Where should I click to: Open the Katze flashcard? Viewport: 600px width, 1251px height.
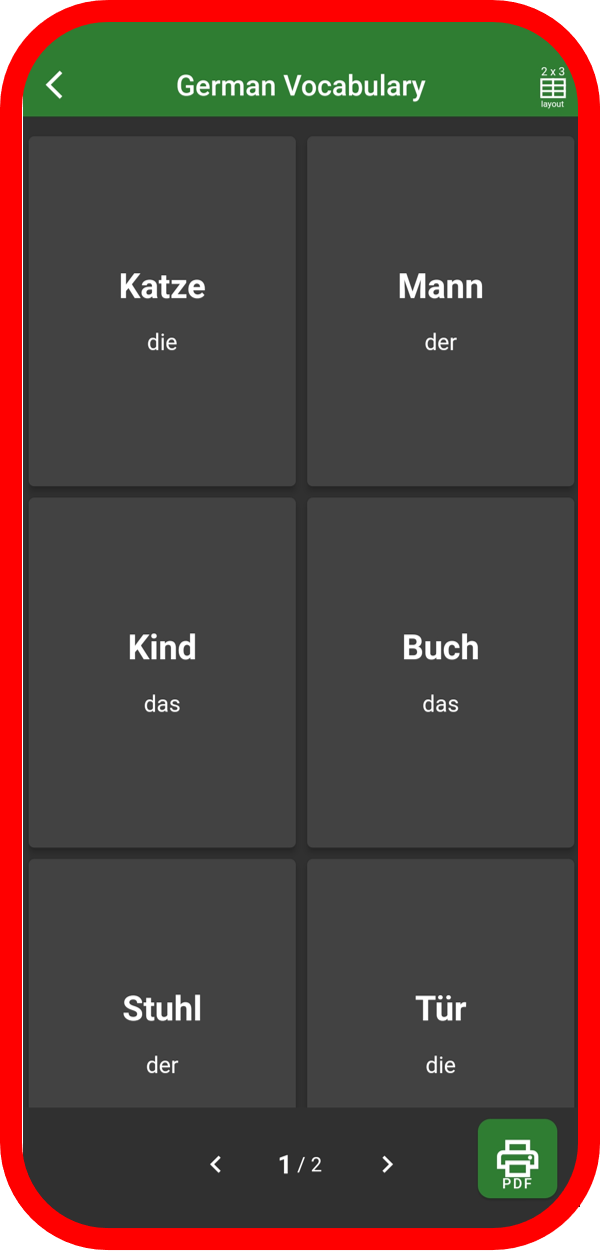(162, 311)
